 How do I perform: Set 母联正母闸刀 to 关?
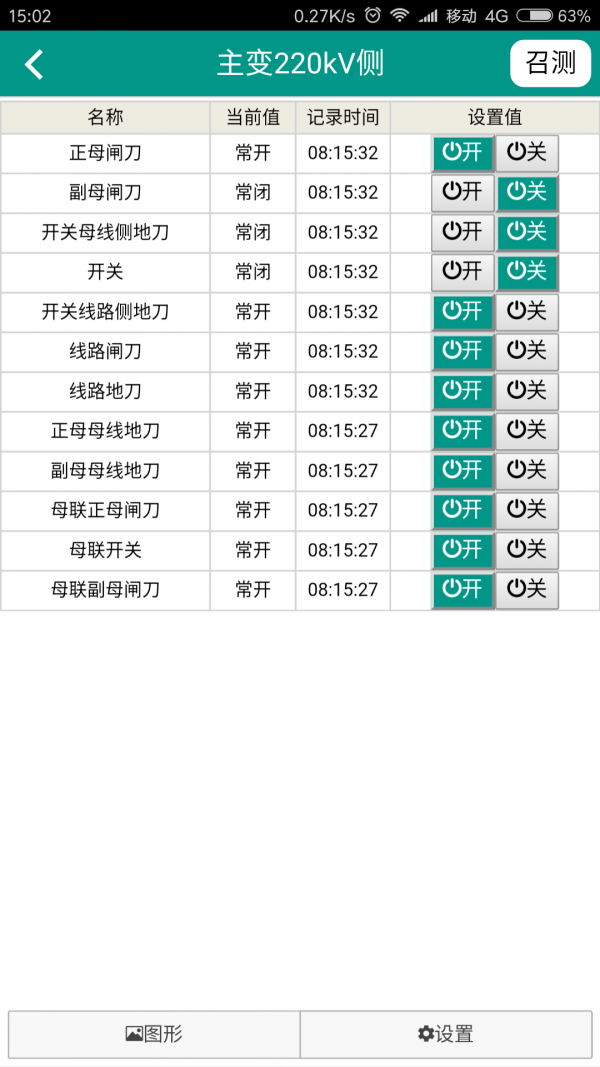coord(527,510)
